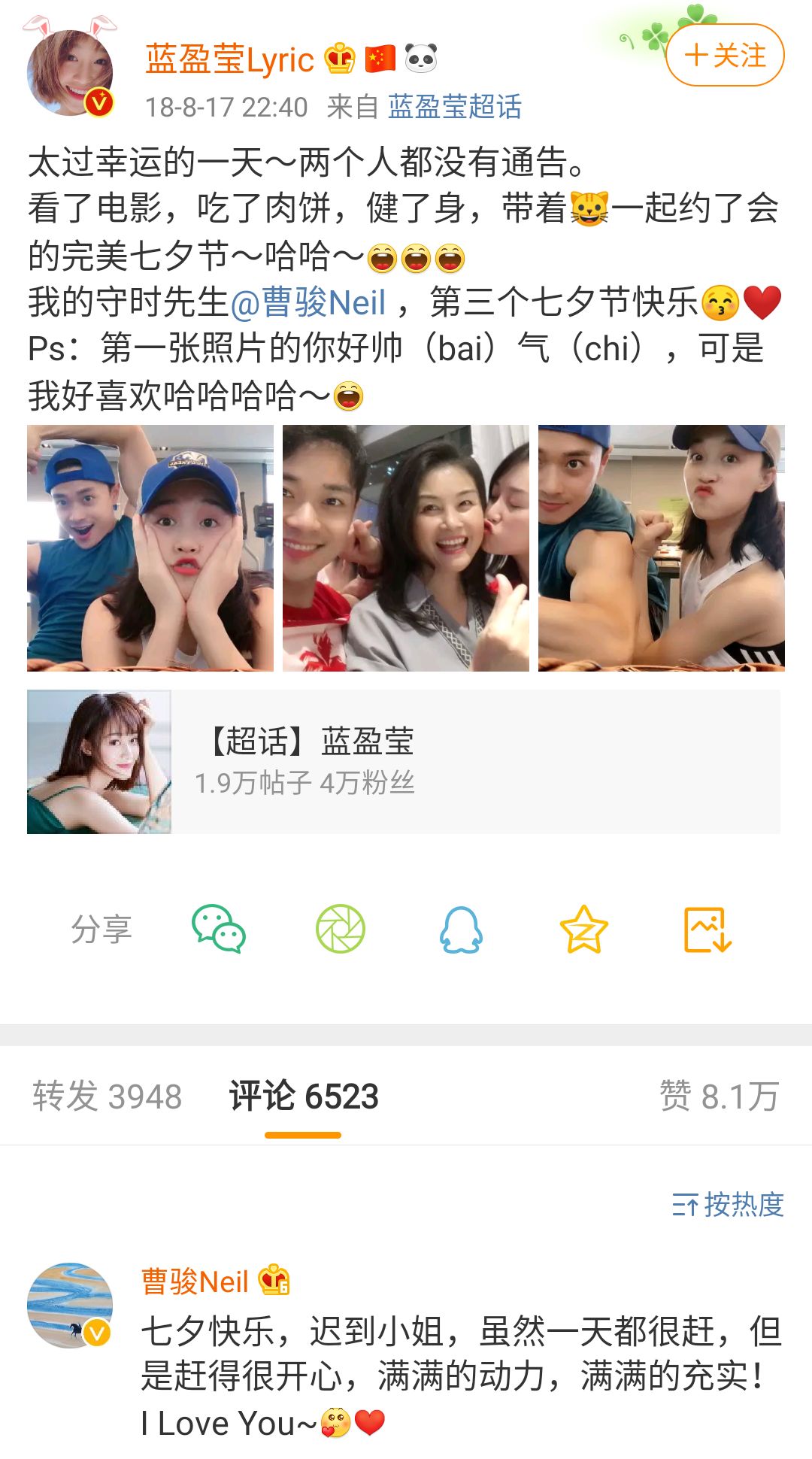This screenshot has width=812, height=1459.
Task: Switch to the 赞 8.1万 tab
Action: pyautogui.click(x=719, y=1097)
